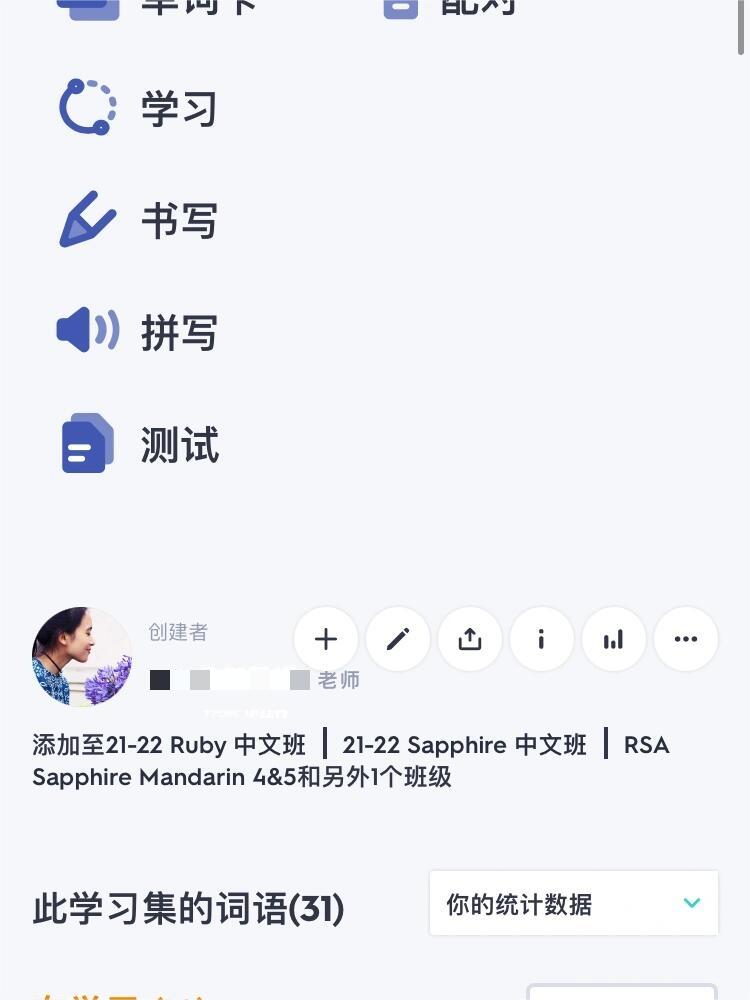Start the 书写 writing mode
The width and height of the screenshot is (750, 1000).
[x=140, y=220]
